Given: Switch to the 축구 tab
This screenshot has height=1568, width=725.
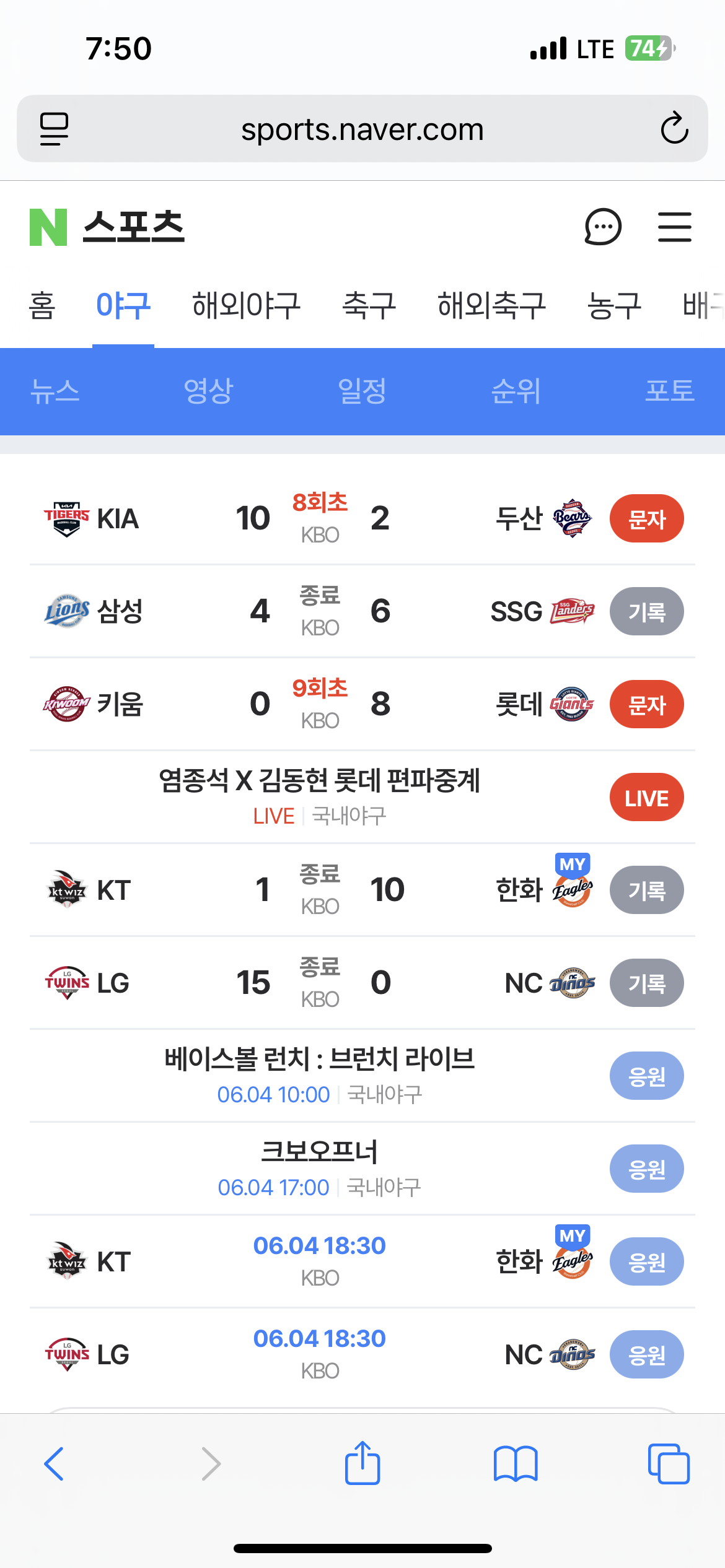Looking at the screenshot, I should (x=369, y=306).
